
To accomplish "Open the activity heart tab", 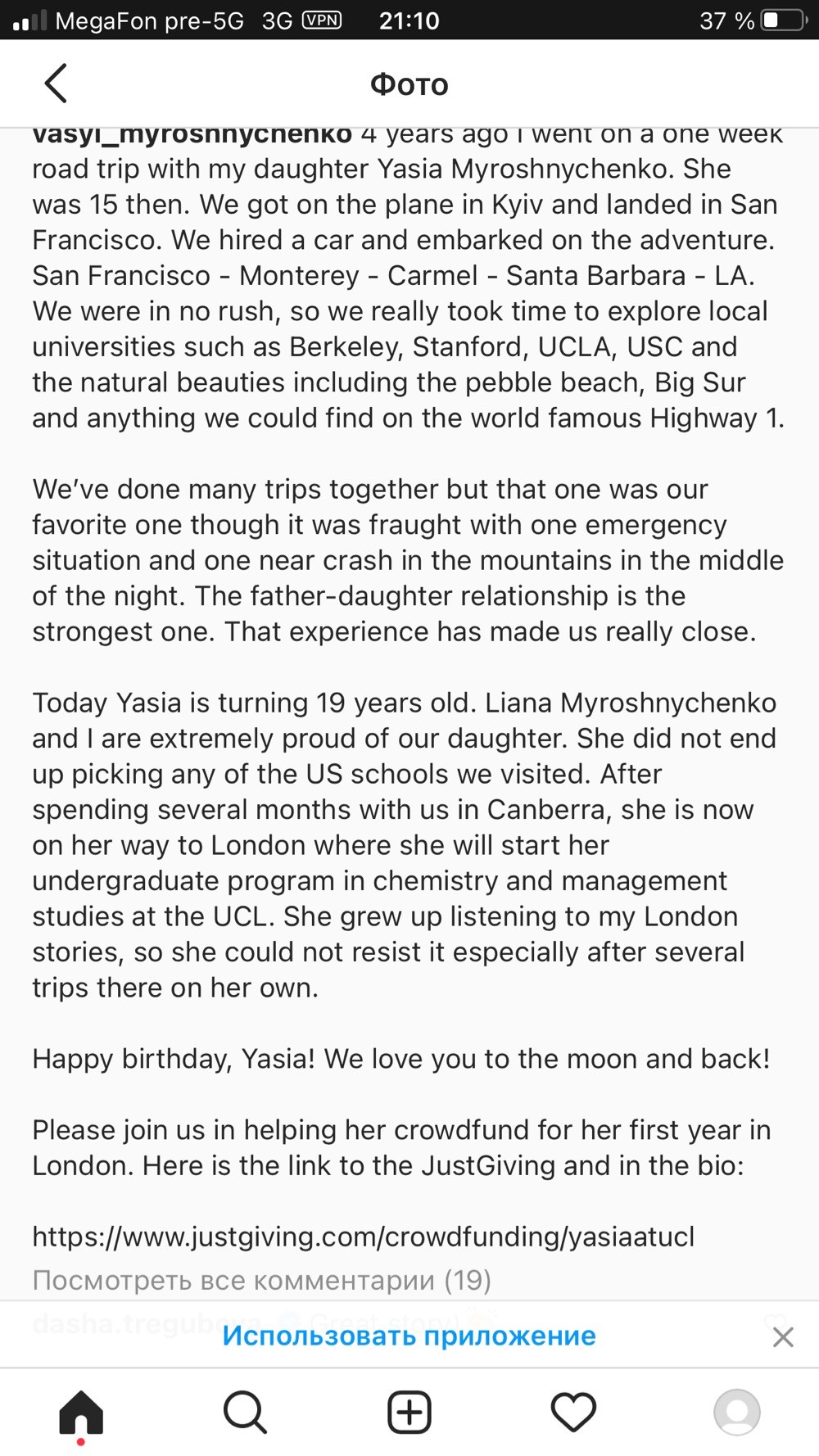I will pyautogui.click(x=573, y=1413).
